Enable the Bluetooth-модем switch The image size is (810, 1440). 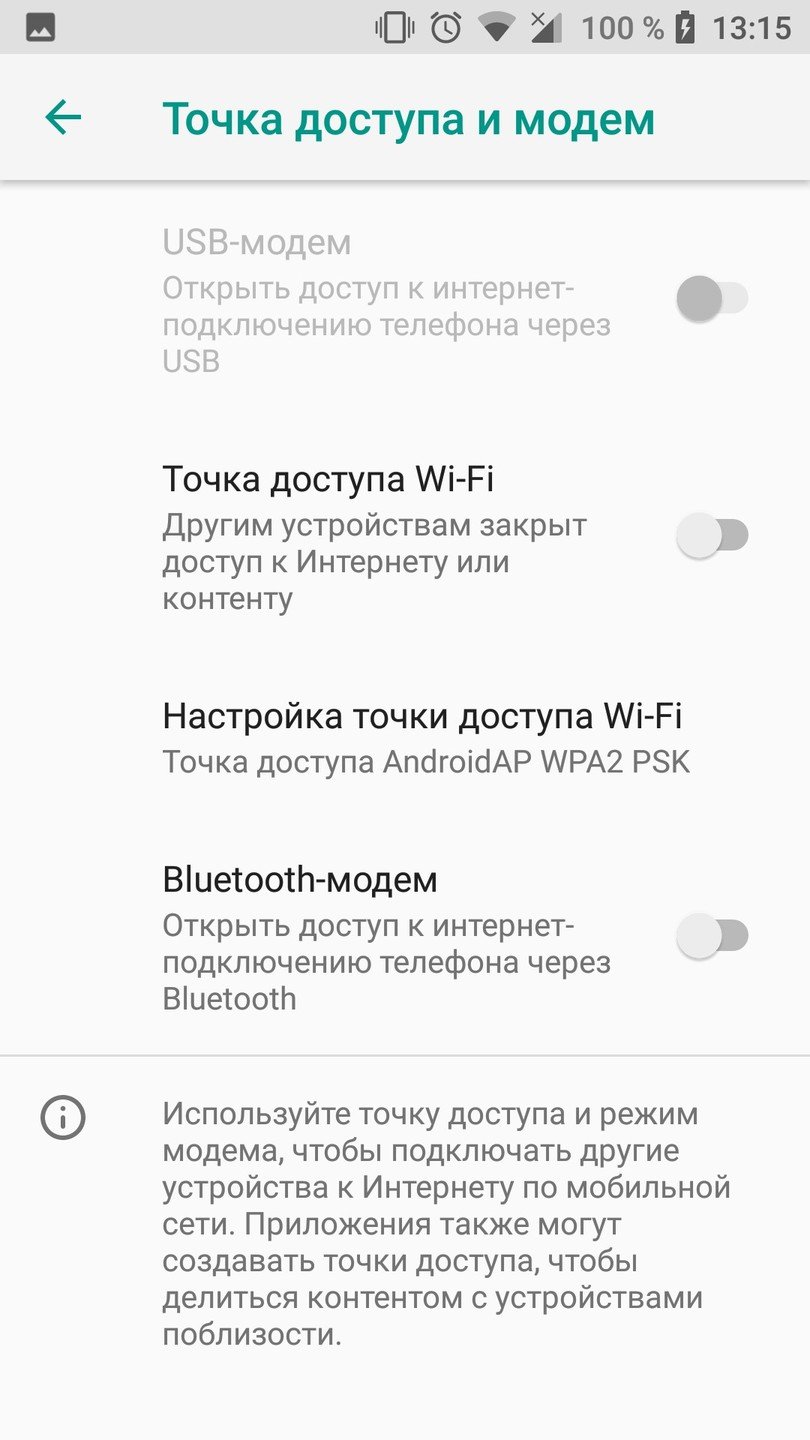pyautogui.click(x=712, y=936)
